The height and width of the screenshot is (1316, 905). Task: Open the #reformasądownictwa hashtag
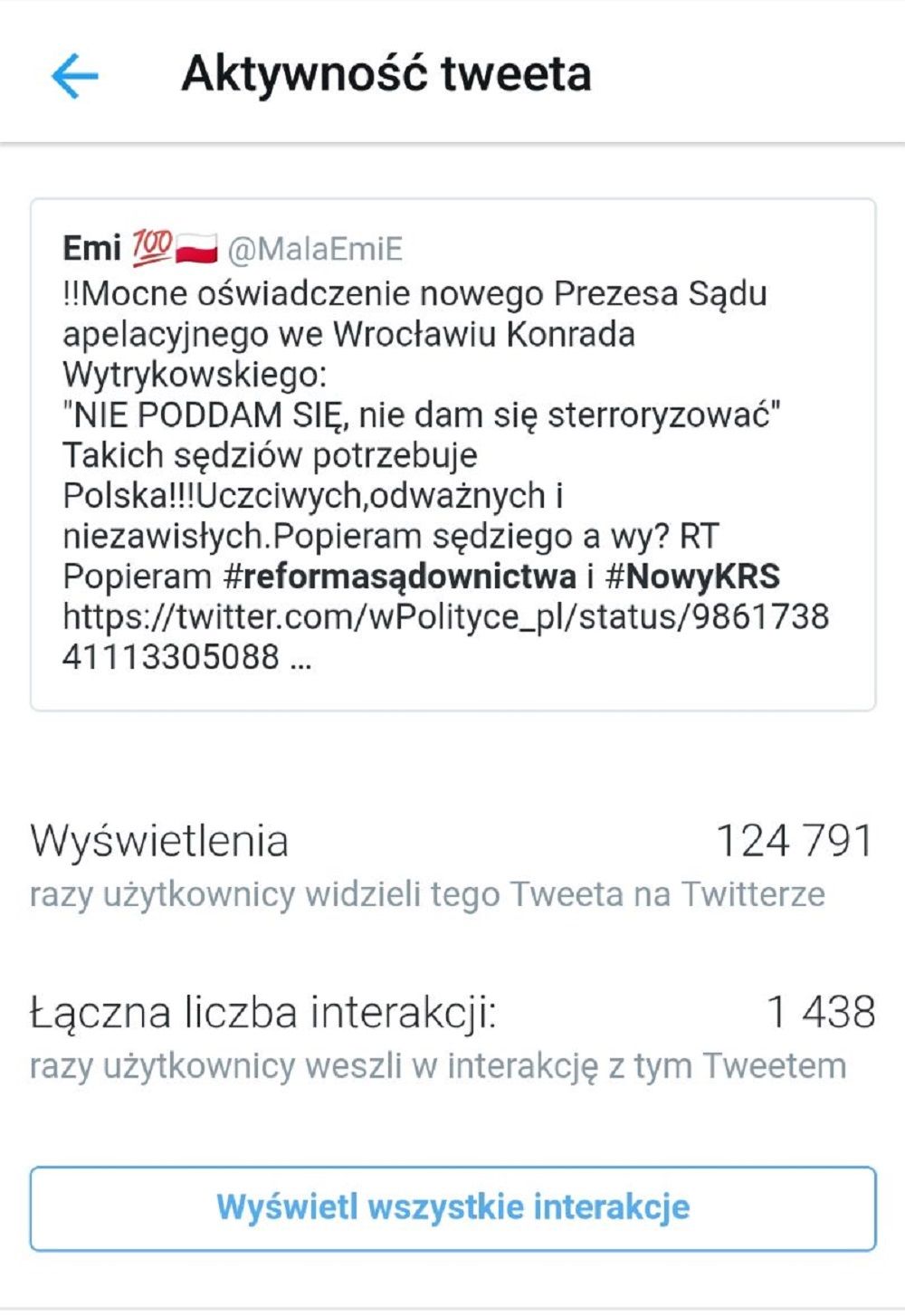[x=399, y=577]
